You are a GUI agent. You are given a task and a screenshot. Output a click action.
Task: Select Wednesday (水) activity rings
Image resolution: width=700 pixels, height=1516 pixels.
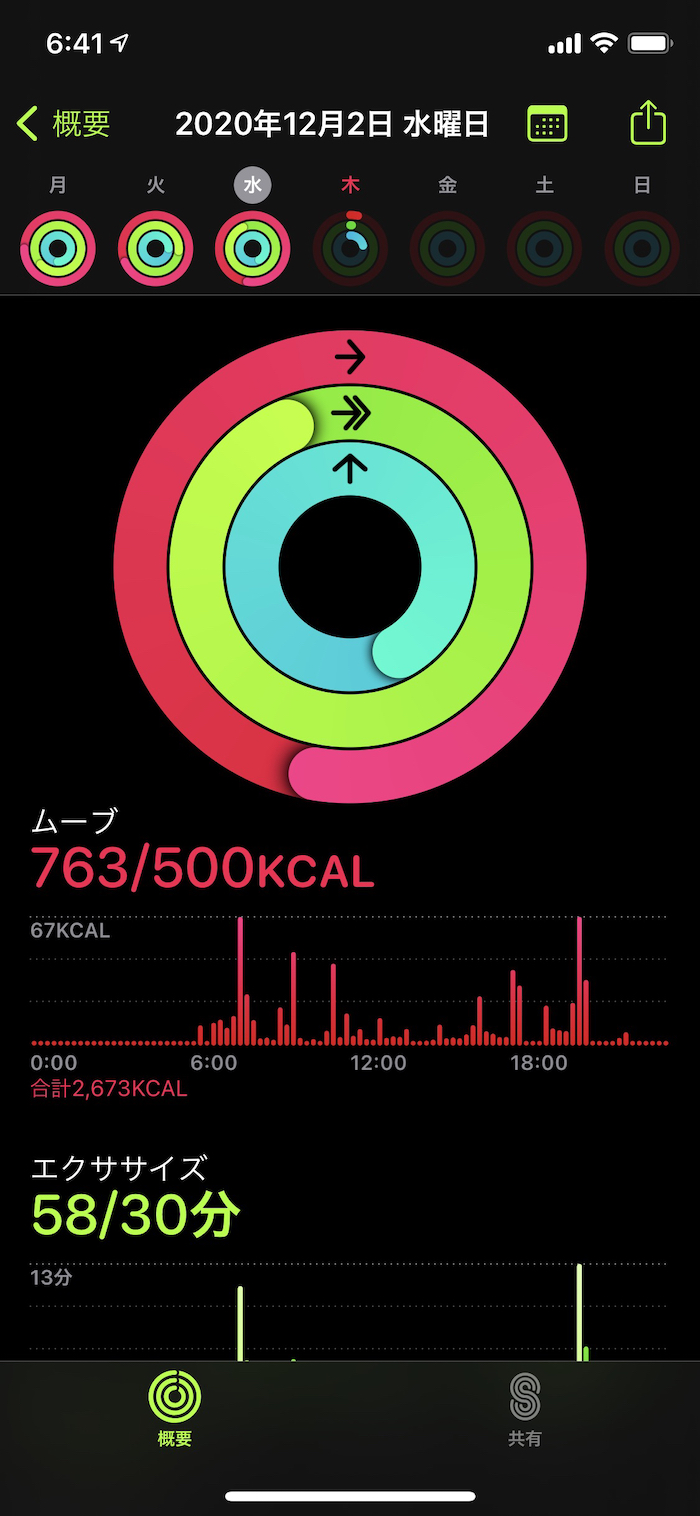(x=252, y=248)
